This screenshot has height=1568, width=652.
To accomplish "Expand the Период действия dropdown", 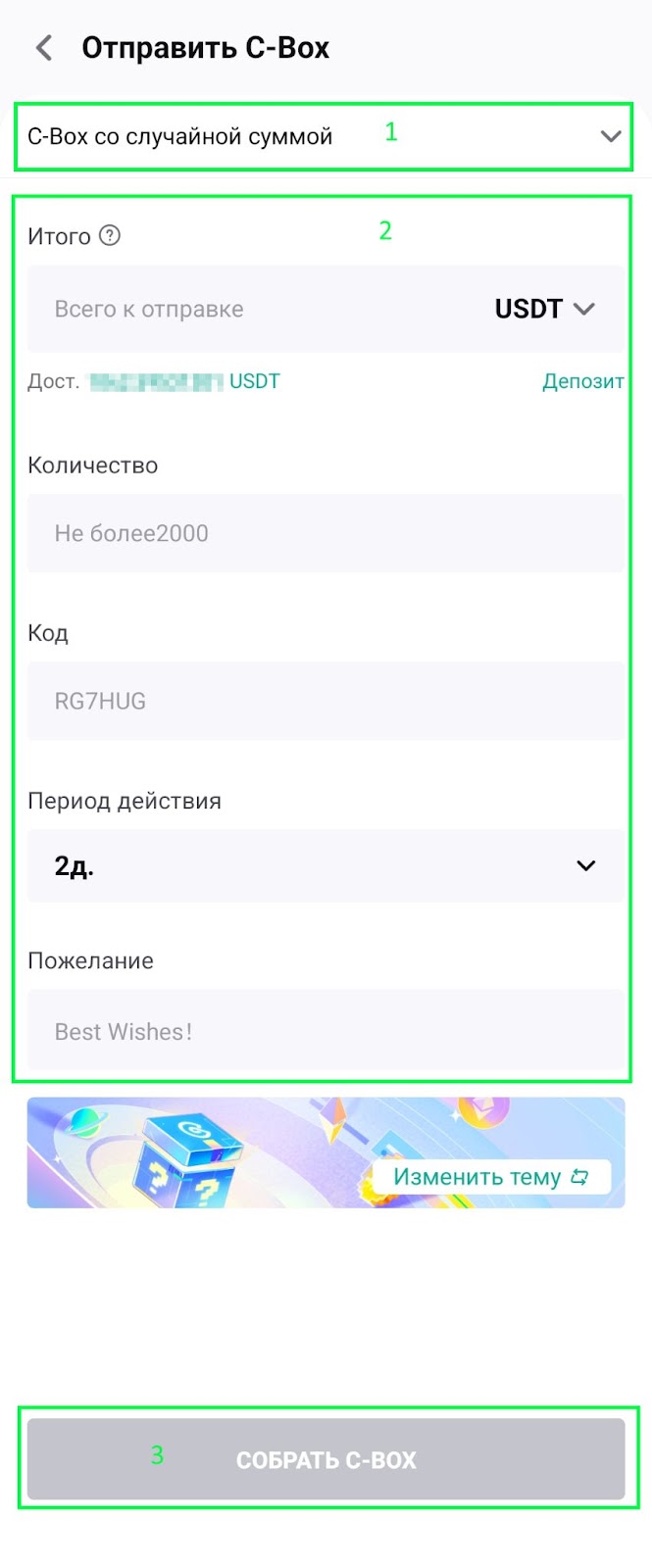I will (326, 866).
